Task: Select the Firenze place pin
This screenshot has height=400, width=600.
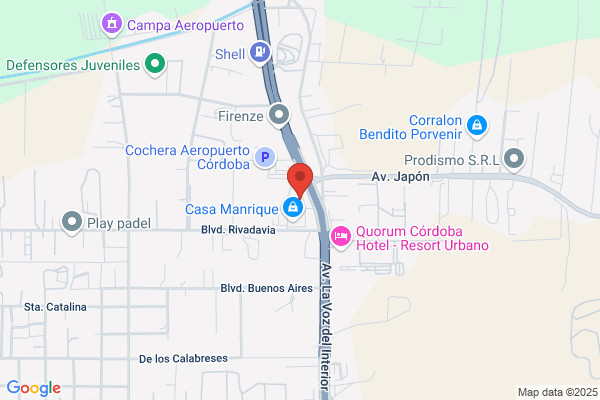Action: (279, 115)
